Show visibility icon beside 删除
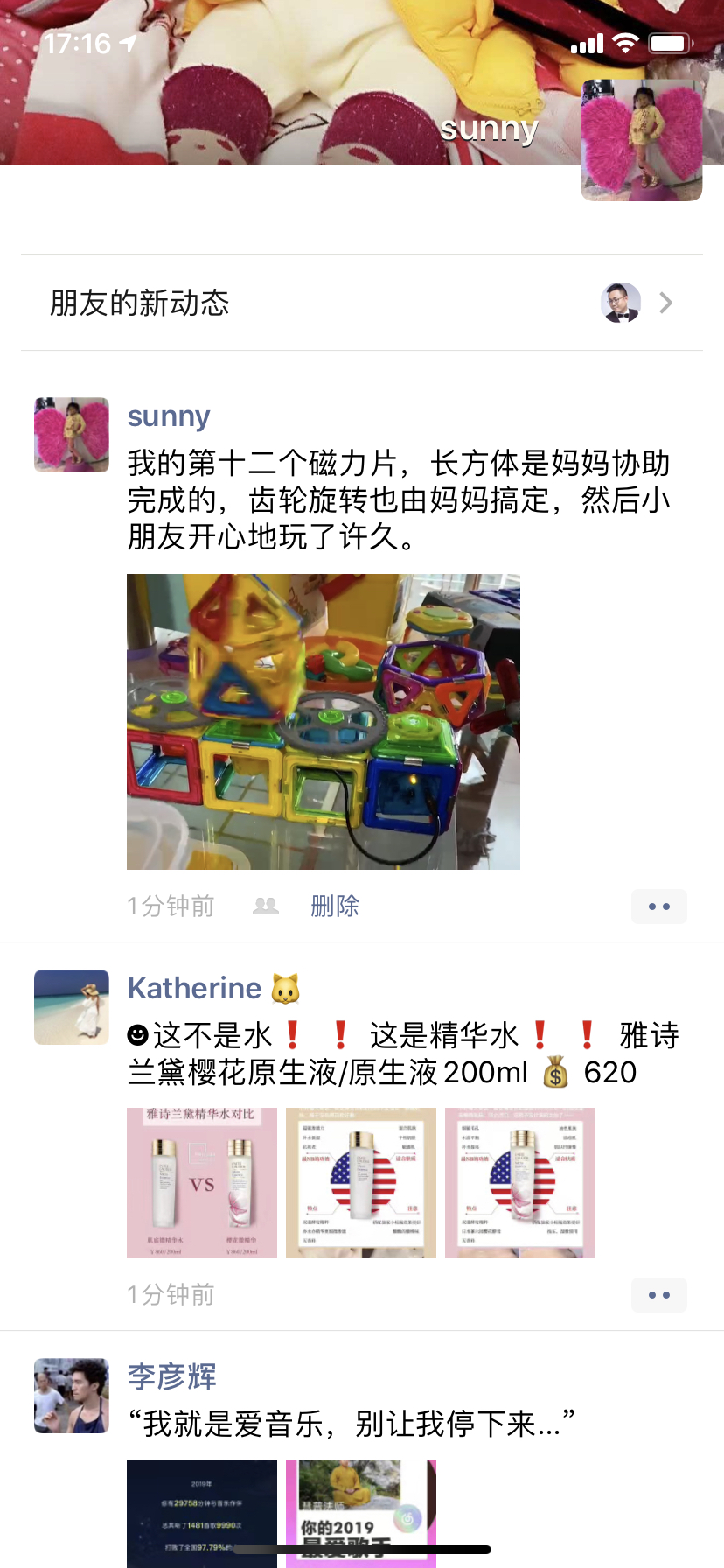This screenshot has width=724, height=1568. coord(265,906)
